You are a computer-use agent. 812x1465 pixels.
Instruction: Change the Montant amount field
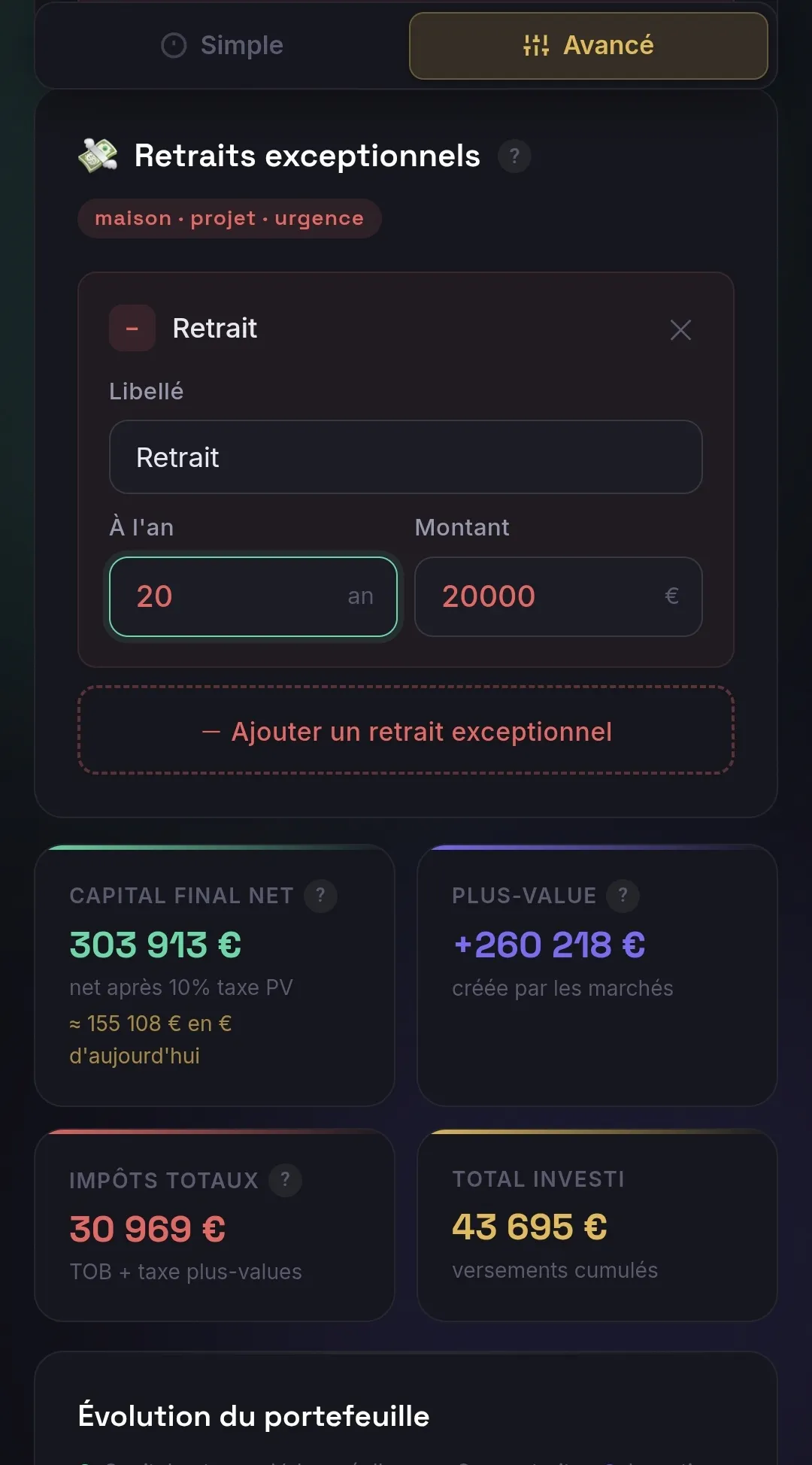coord(559,596)
